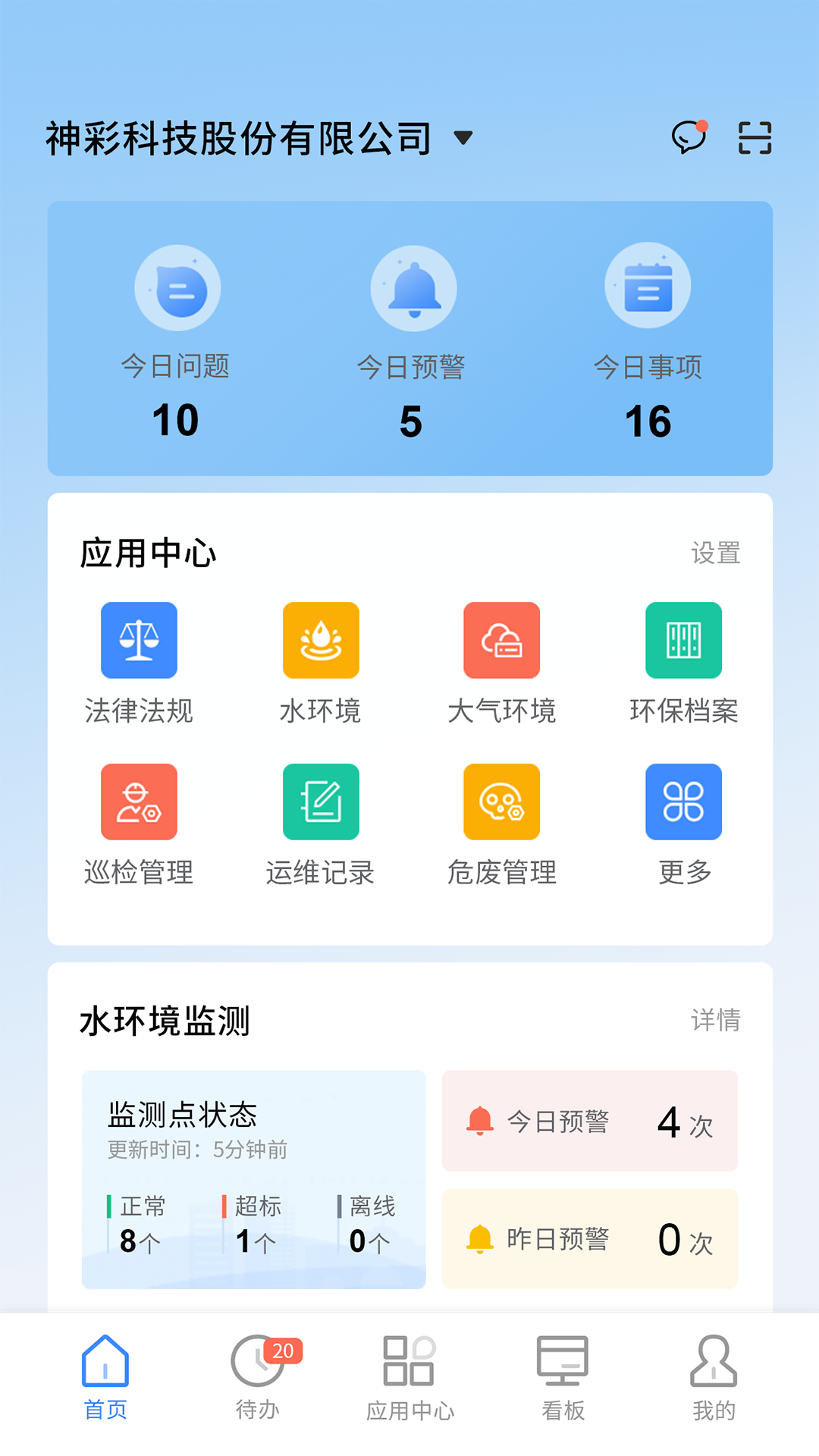Open 运维记录
Screen dimensions: 819x1456
click(321, 824)
